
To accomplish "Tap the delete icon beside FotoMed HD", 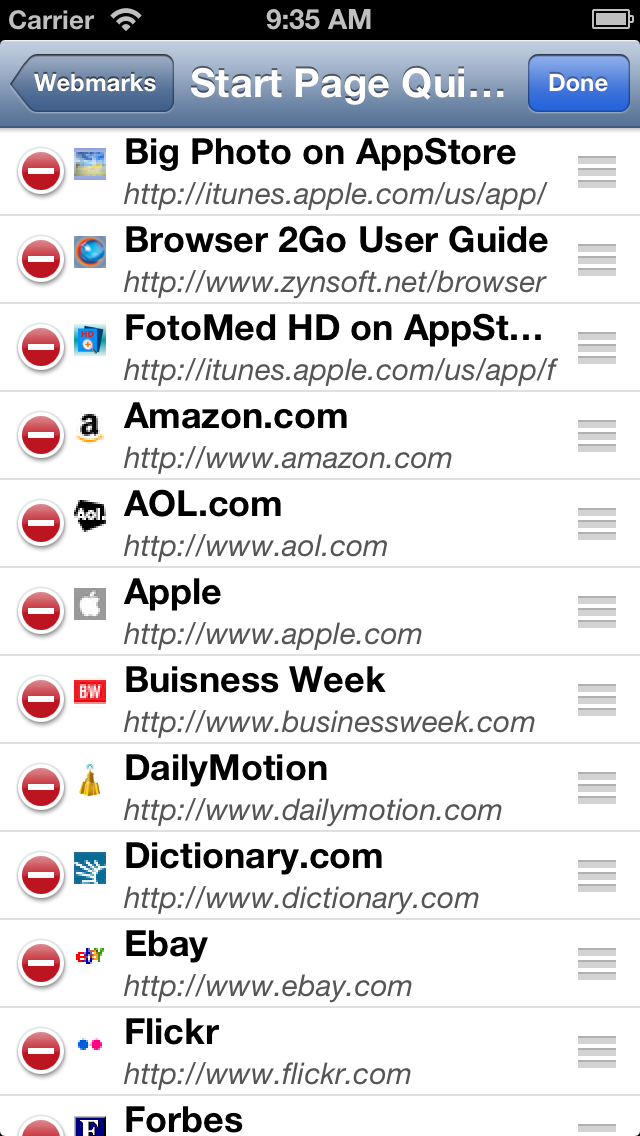I will [41, 349].
